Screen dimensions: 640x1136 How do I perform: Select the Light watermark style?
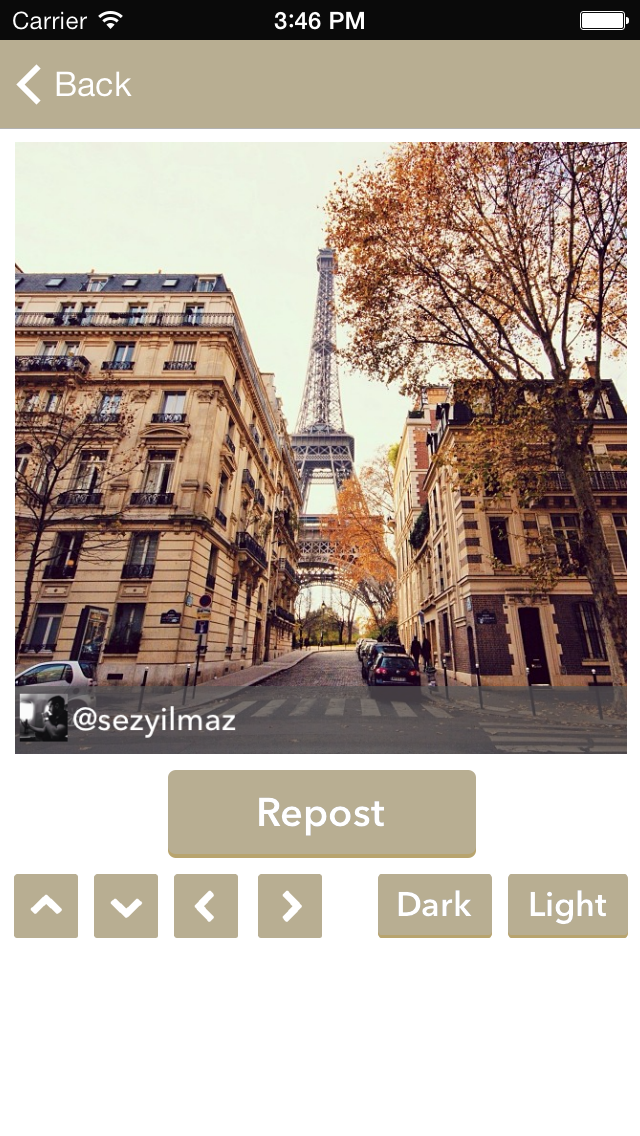pos(567,905)
